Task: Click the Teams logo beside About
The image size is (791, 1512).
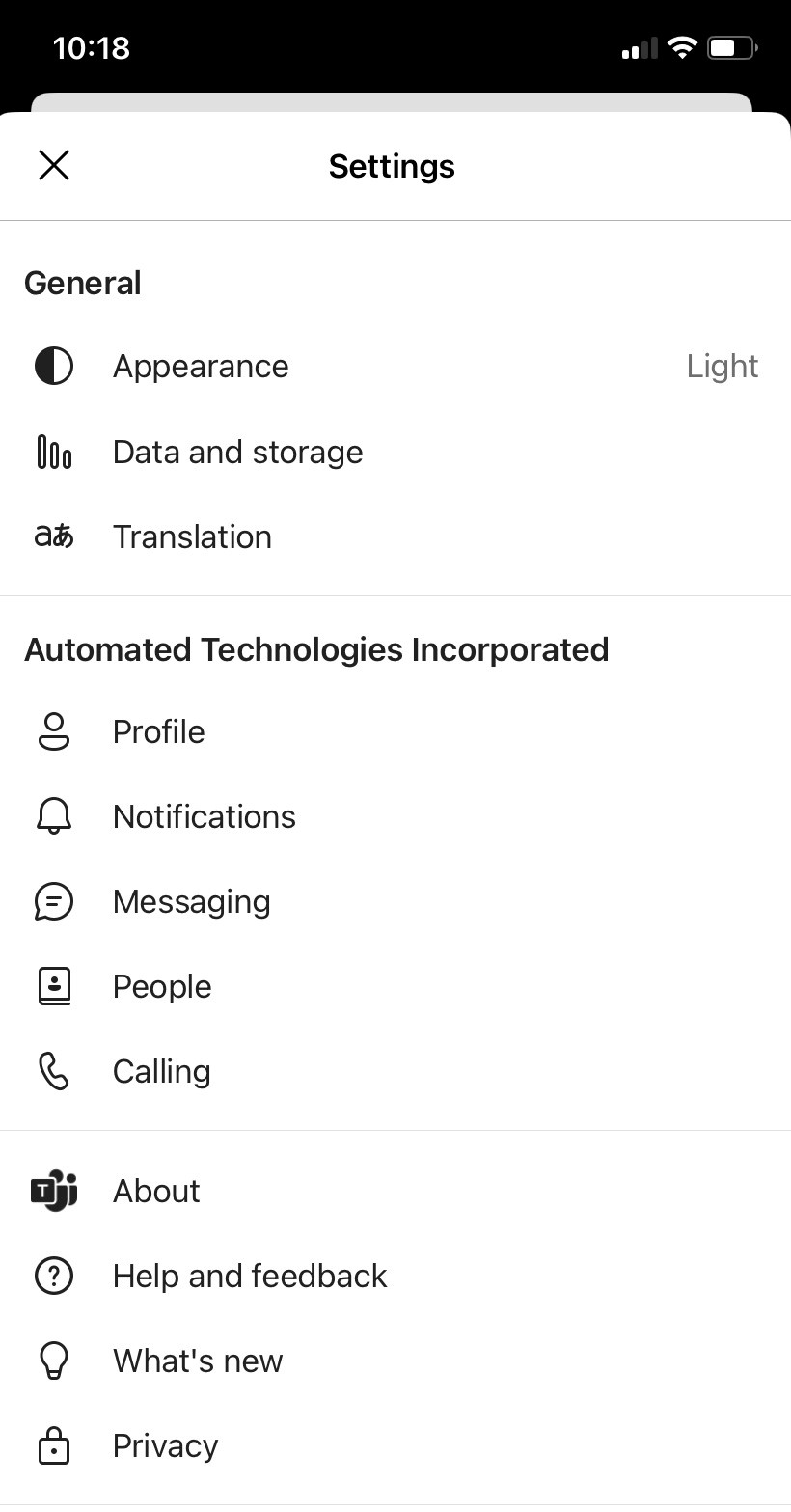Action: point(54,1191)
